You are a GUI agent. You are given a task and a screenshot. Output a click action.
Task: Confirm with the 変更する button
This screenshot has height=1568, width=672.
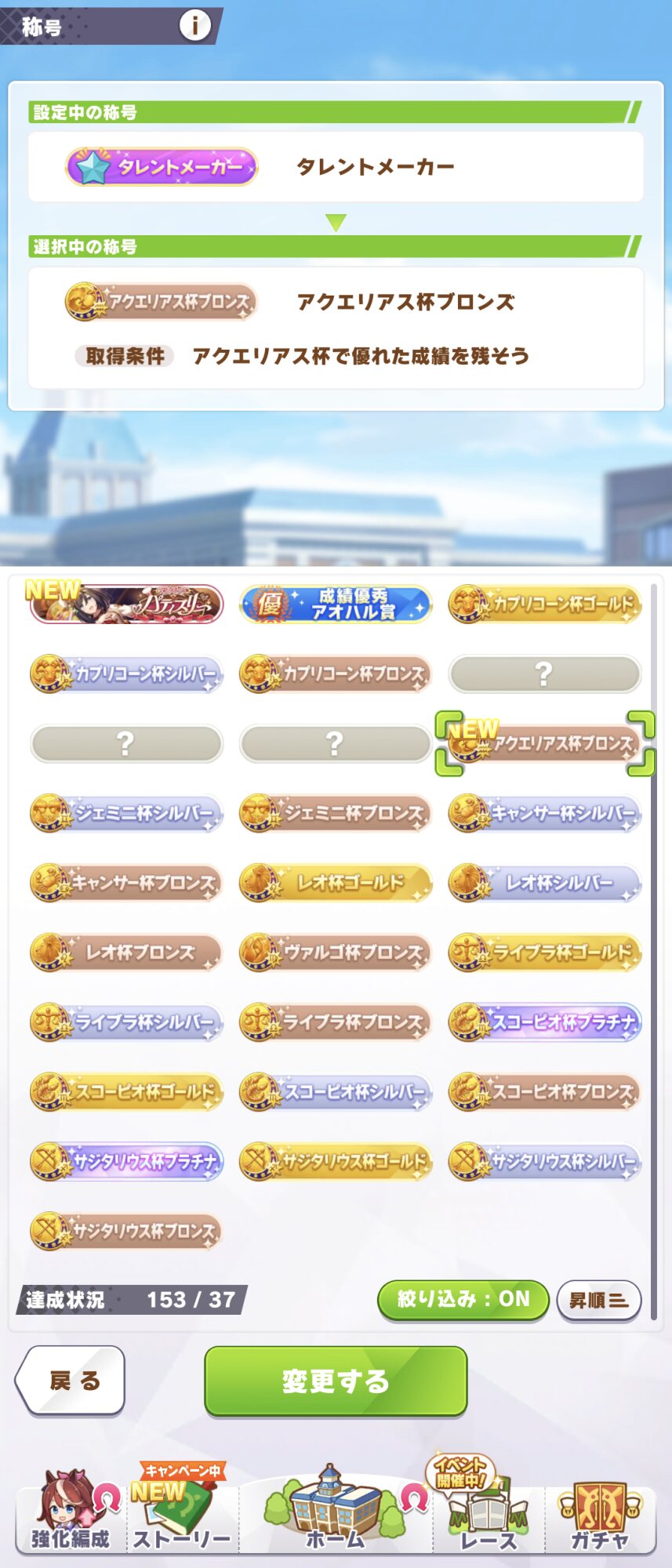(336, 1381)
